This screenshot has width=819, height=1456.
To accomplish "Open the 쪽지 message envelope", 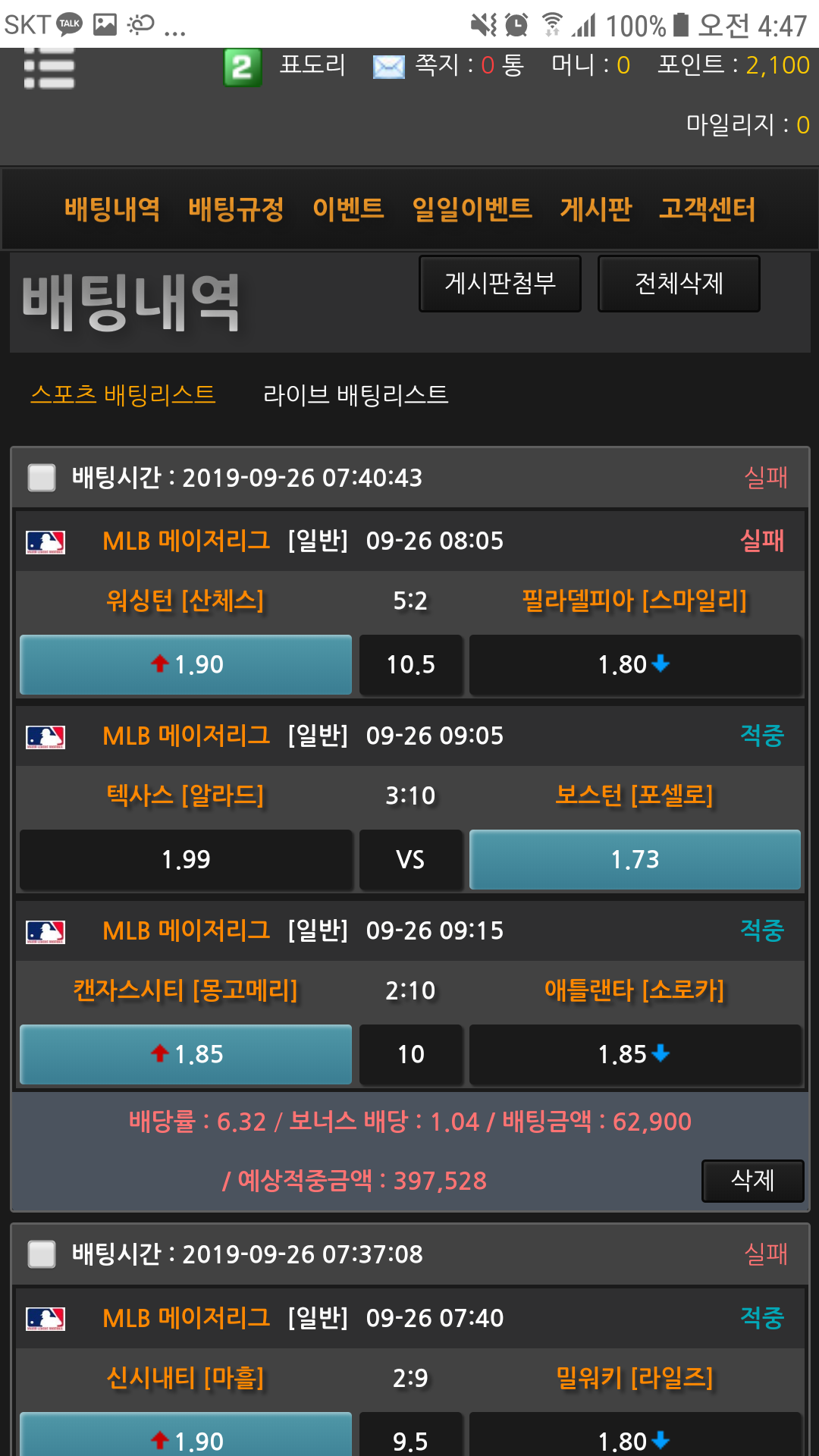I will click(388, 67).
